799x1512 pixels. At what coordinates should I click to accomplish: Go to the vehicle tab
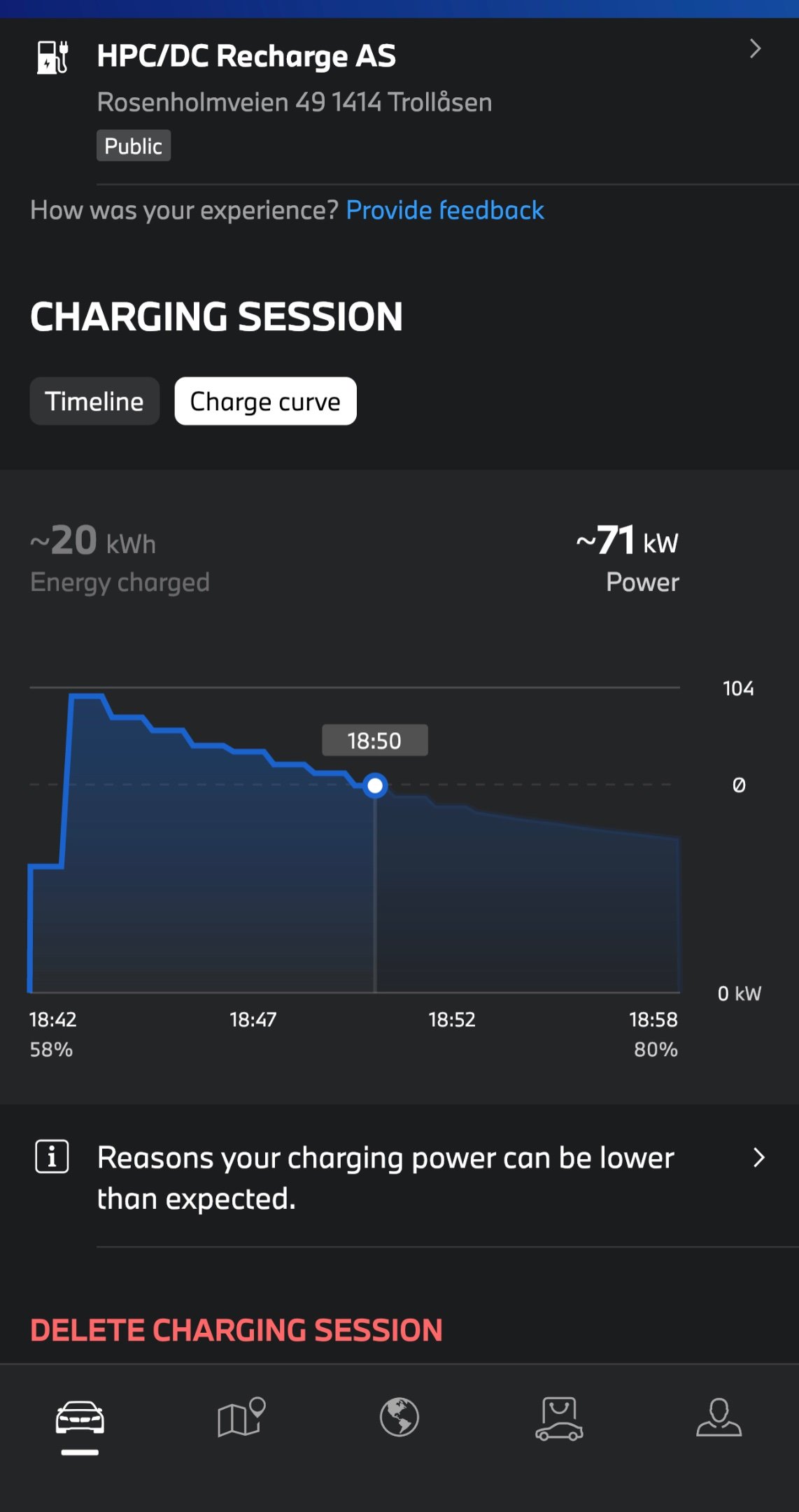click(80, 1420)
